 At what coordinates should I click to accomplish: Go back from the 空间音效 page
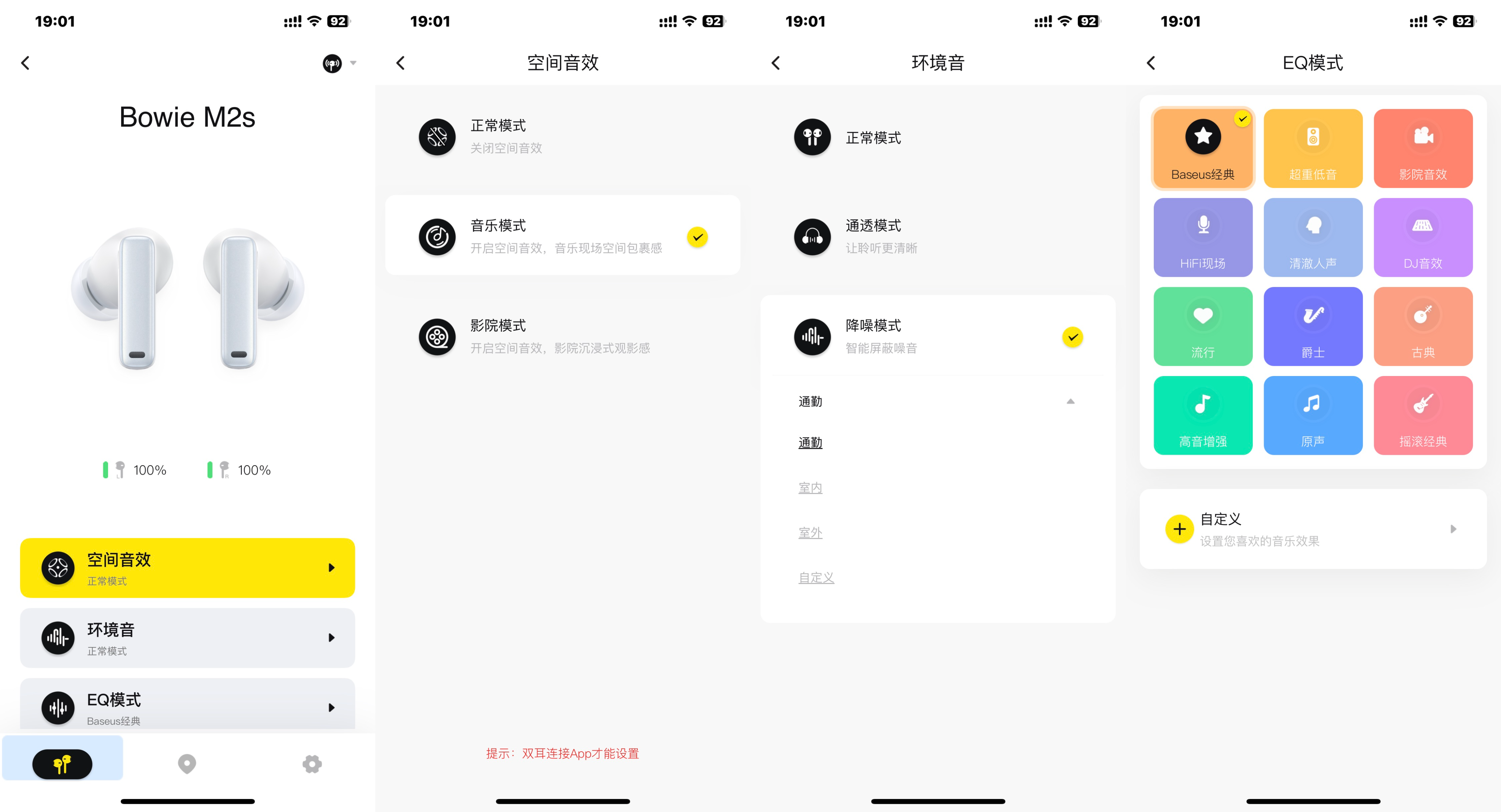[x=400, y=63]
